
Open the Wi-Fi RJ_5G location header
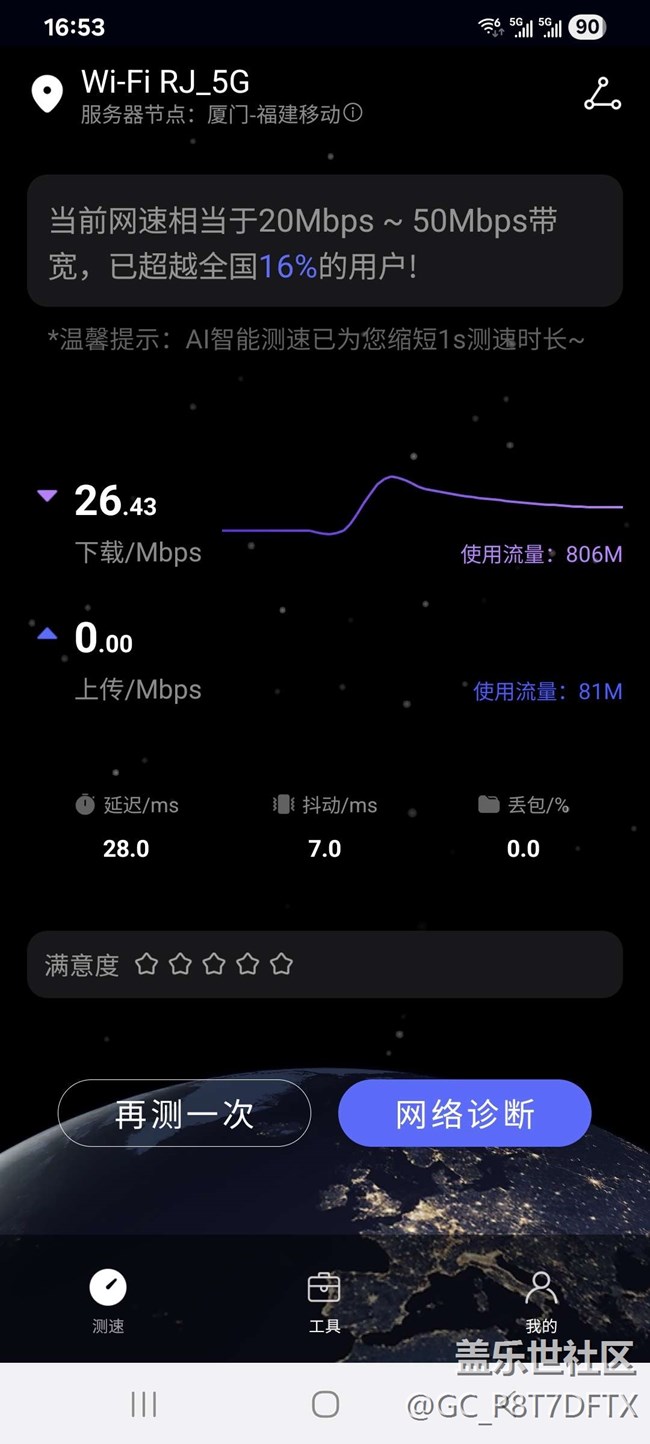[165, 82]
